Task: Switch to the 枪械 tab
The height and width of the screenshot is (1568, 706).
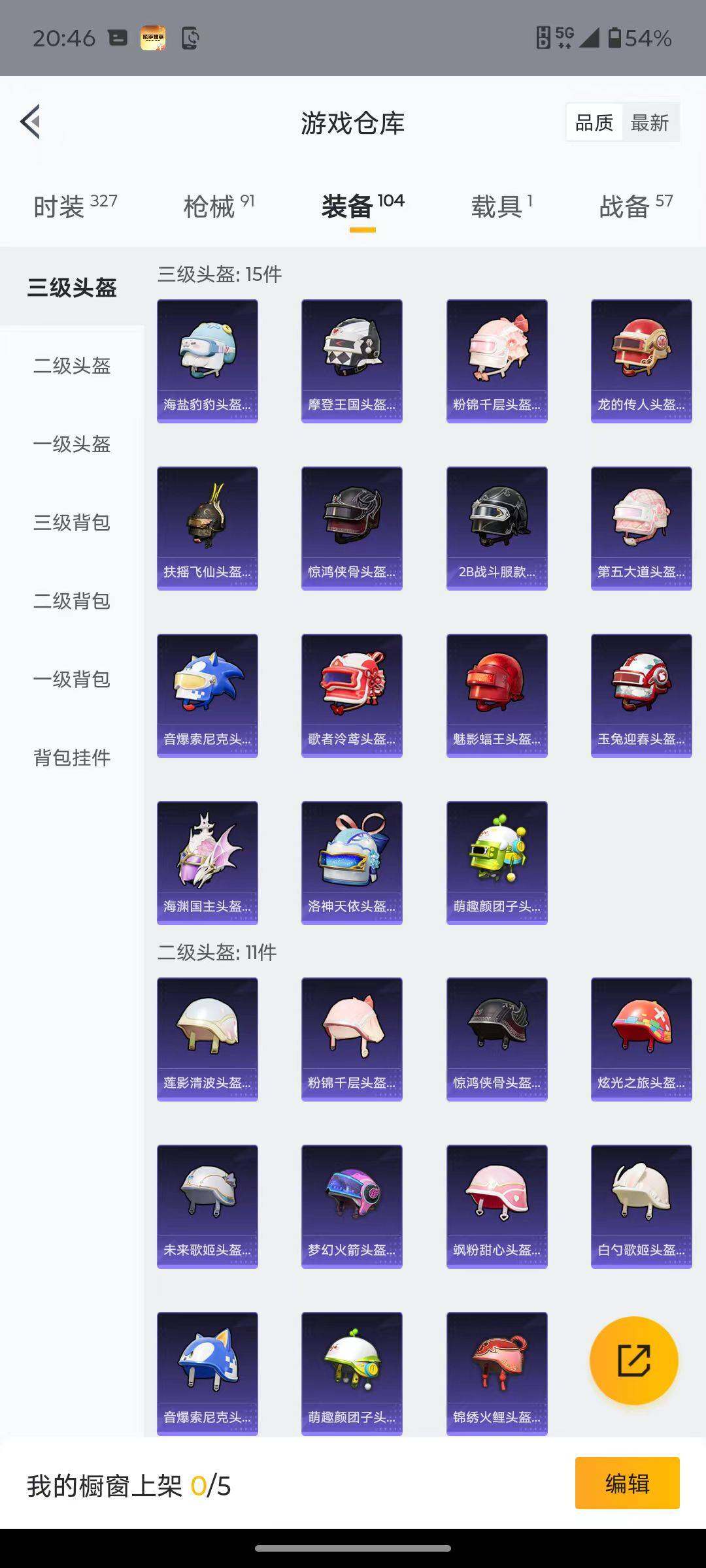Action: pos(208,206)
